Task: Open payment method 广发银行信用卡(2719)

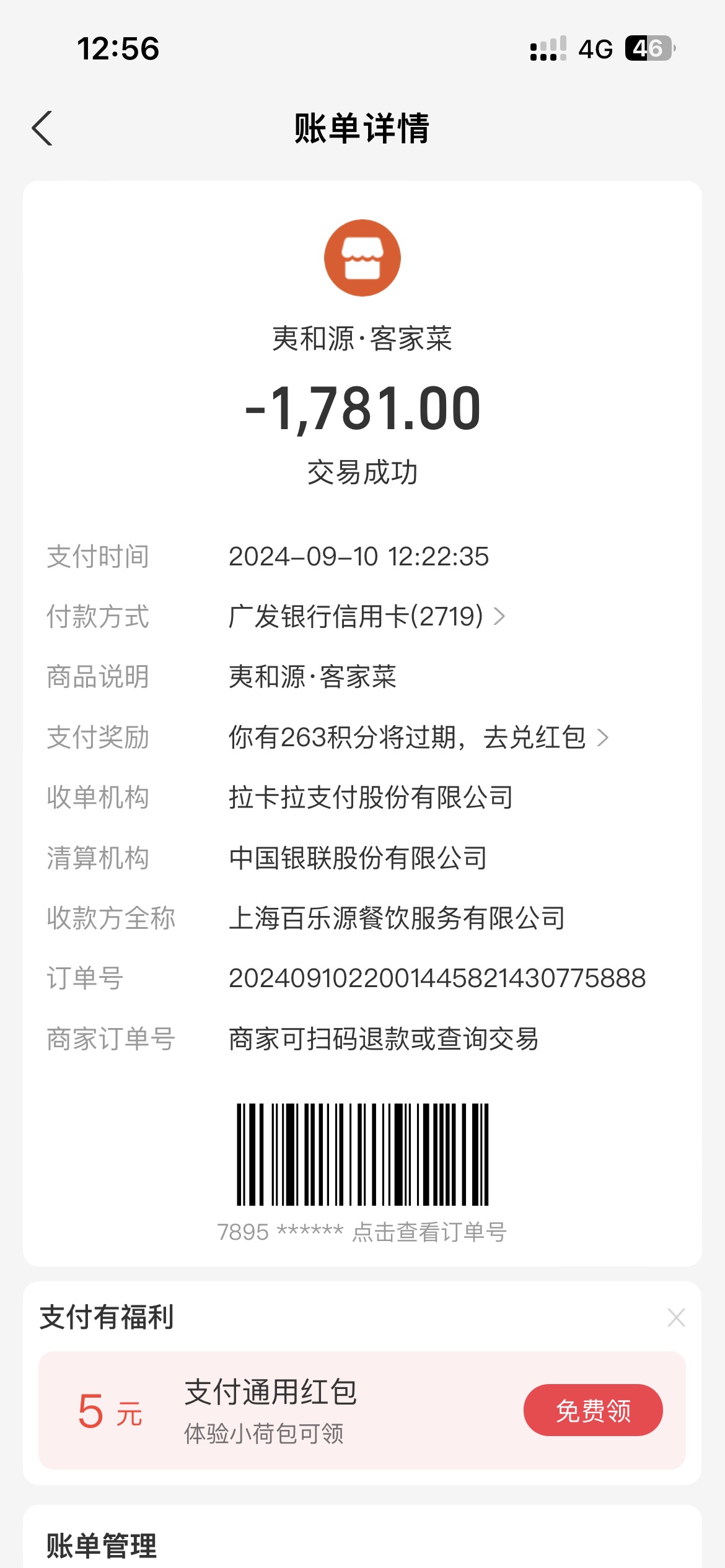Action: 367,616
